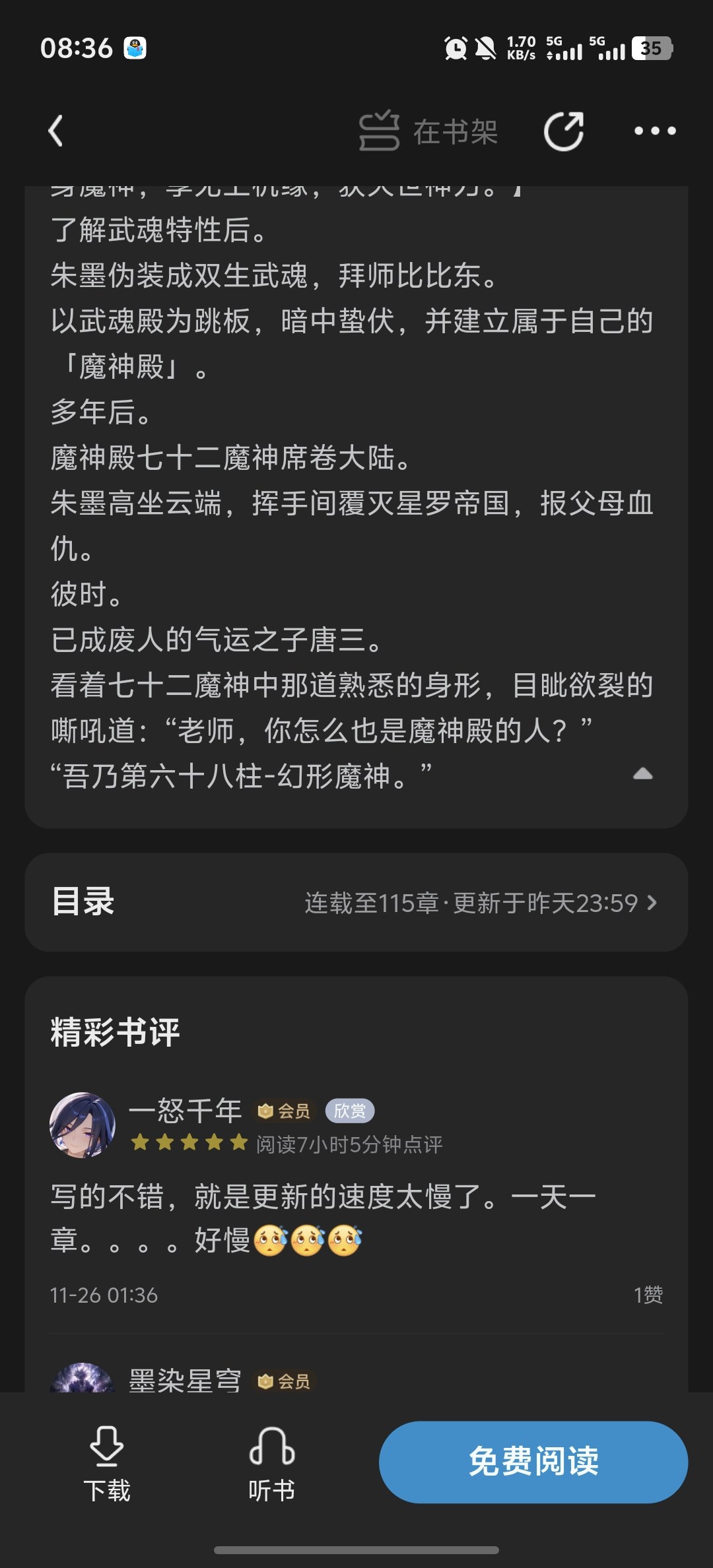Screen dimensions: 713x1568
Task: Go back to the previous page
Action: pos(57,131)
